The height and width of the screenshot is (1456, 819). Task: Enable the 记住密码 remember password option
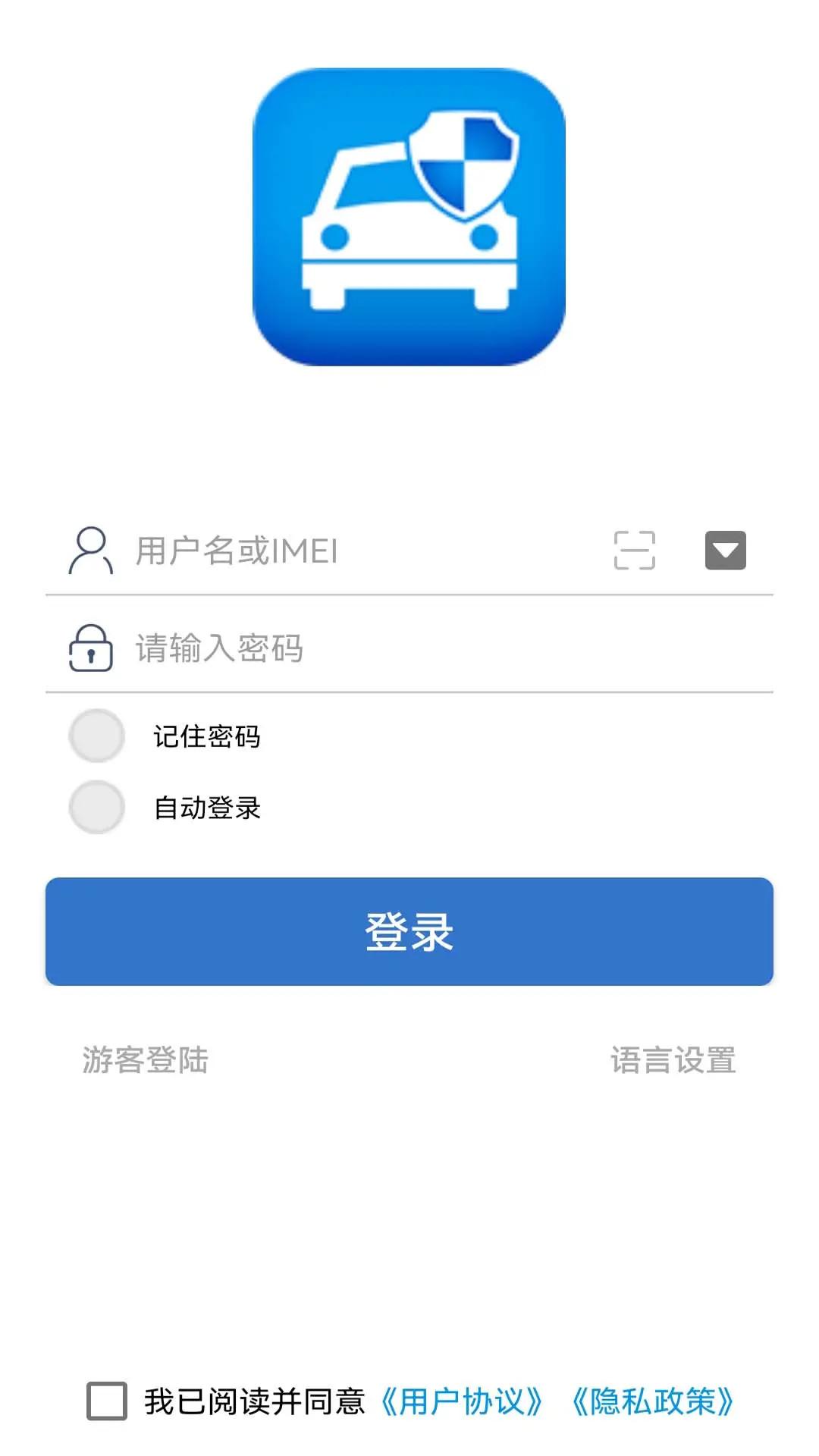96,736
